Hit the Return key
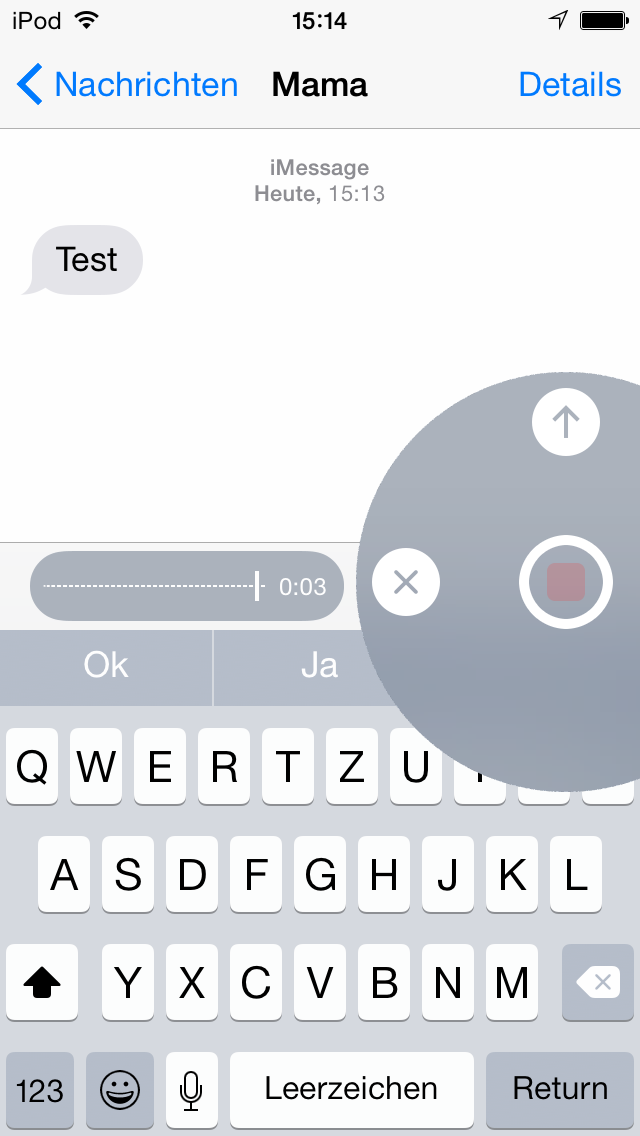This screenshot has height=1136, width=640. pyautogui.click(x=560, y=1089)
